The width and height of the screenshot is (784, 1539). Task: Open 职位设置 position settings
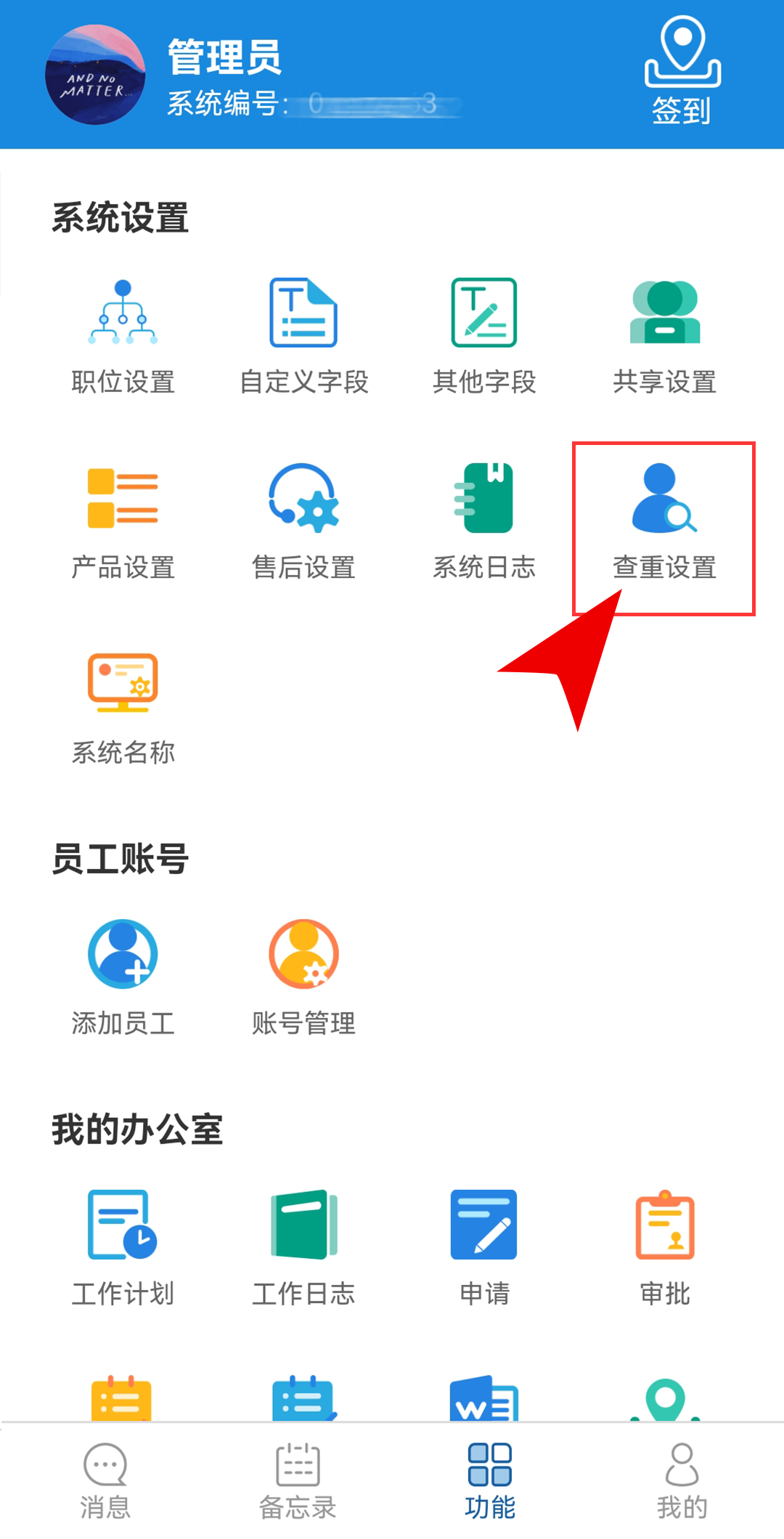pyautogui.click(x=123, y=335)
